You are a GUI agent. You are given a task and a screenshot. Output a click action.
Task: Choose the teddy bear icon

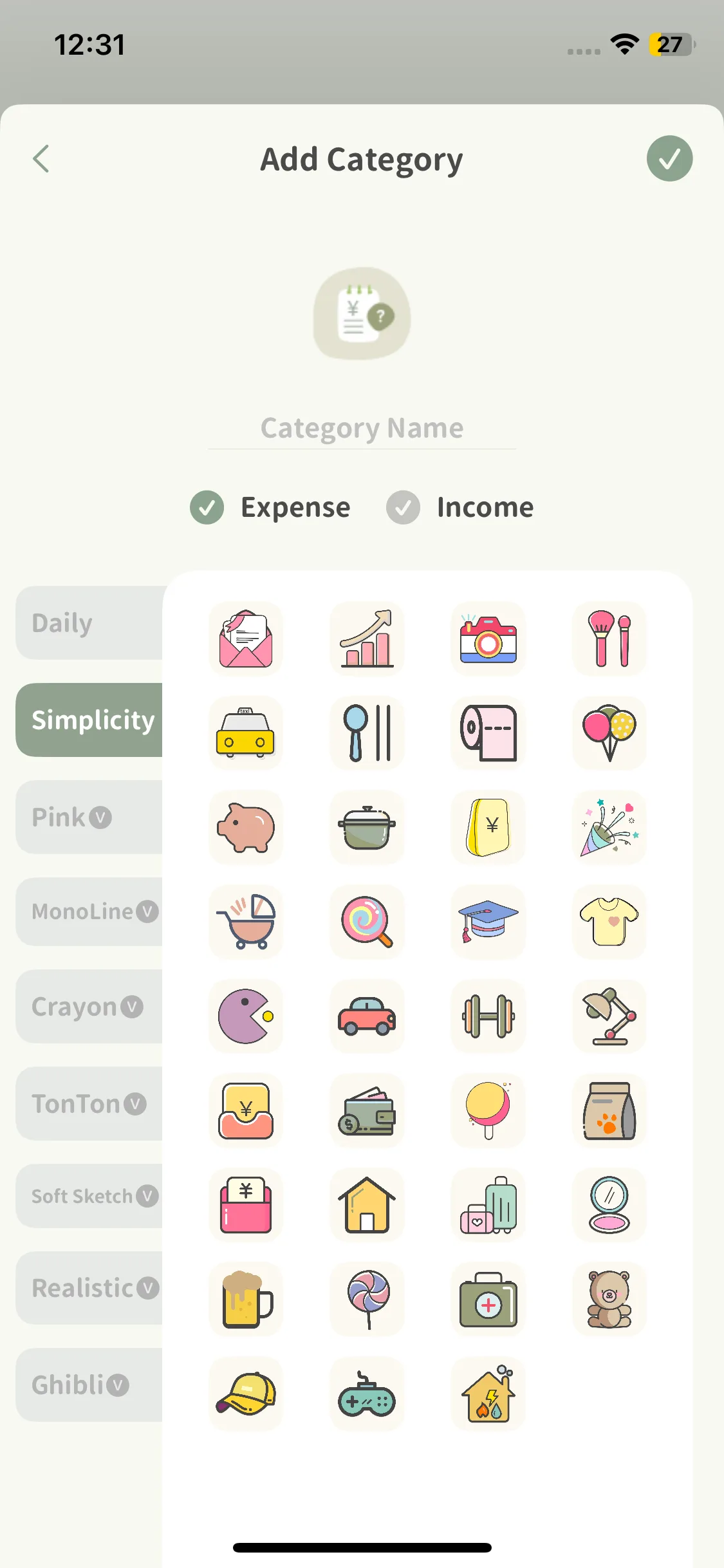pyautogui.click(x=609, y=1299)
